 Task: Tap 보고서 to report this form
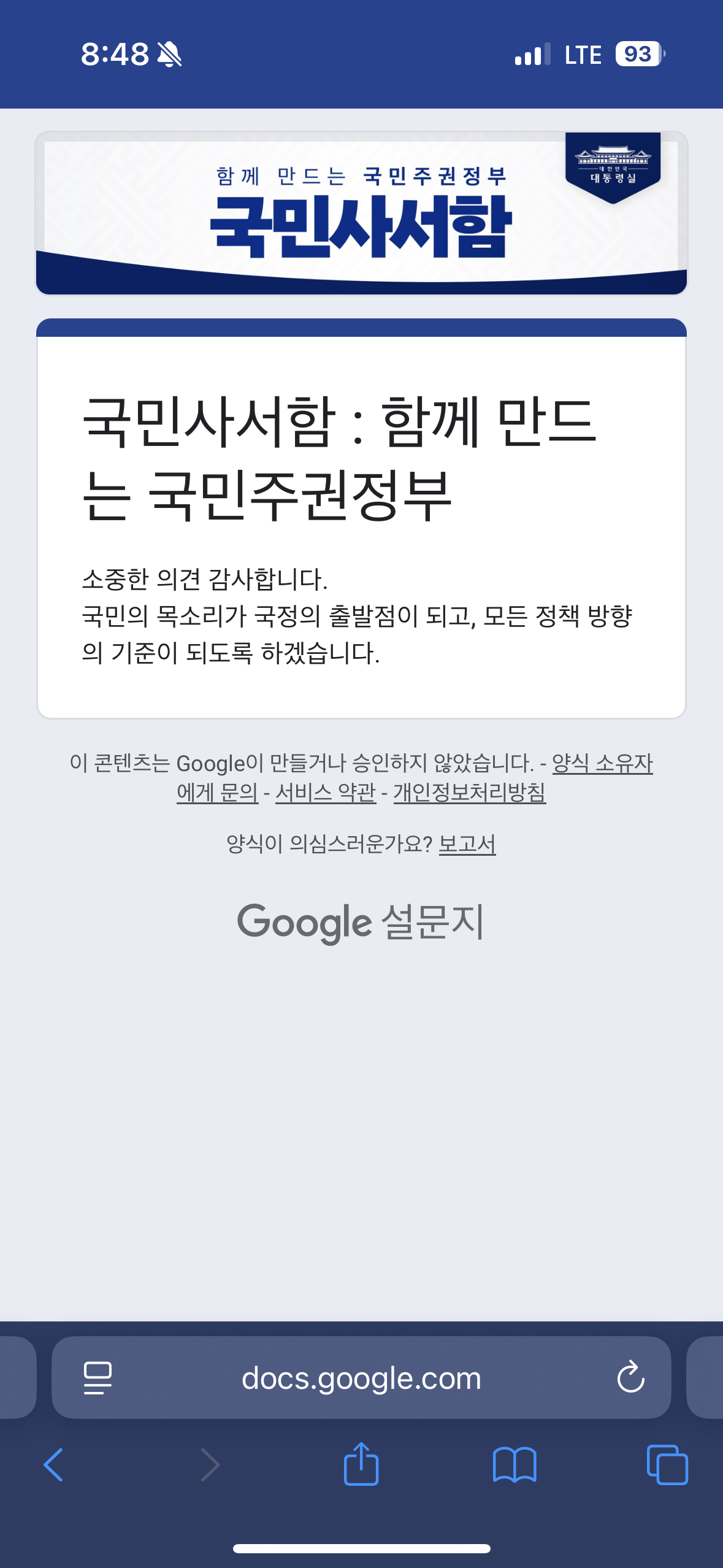467,845
